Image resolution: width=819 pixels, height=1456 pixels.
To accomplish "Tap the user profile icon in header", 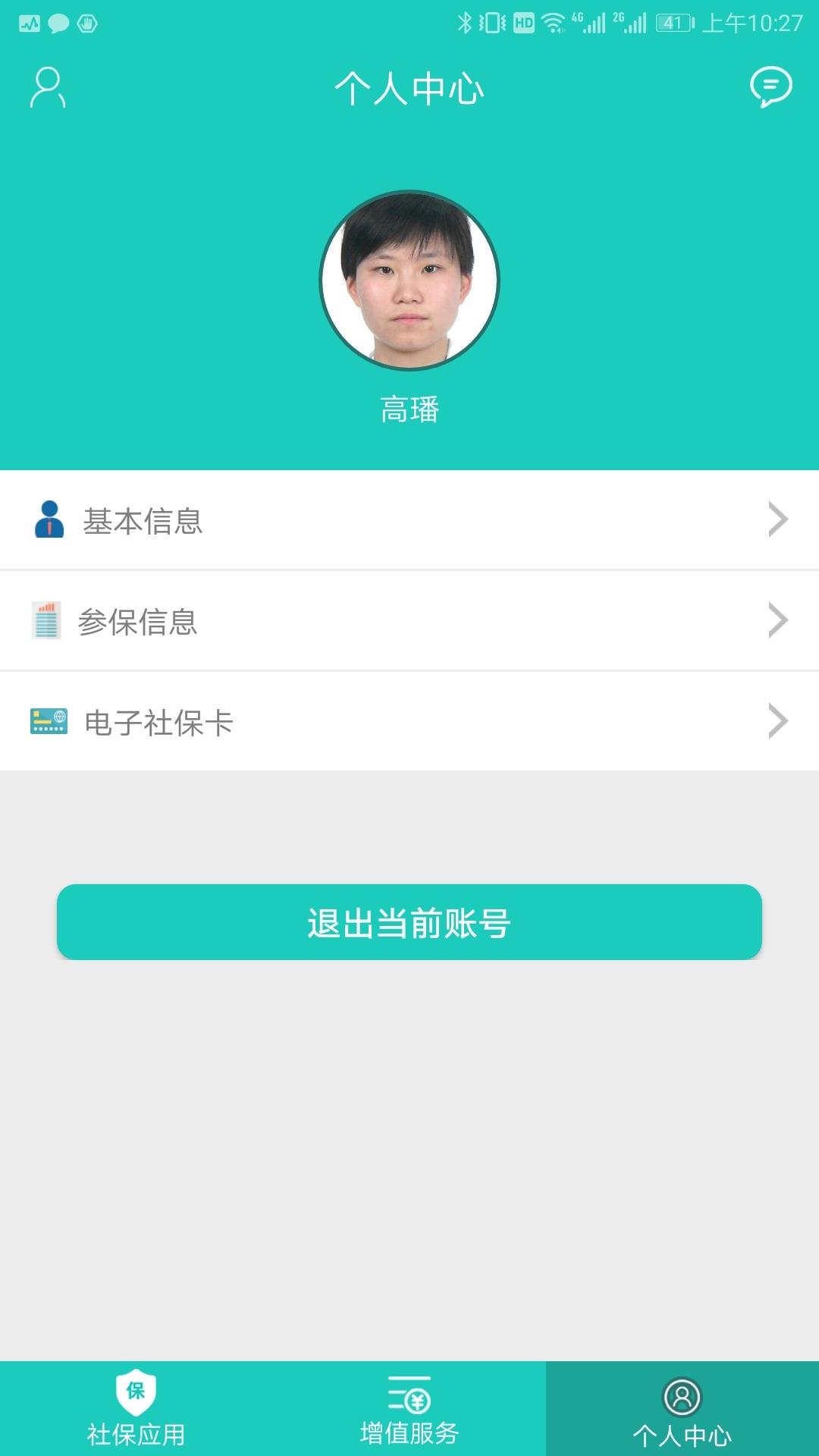I will [47, 88].
